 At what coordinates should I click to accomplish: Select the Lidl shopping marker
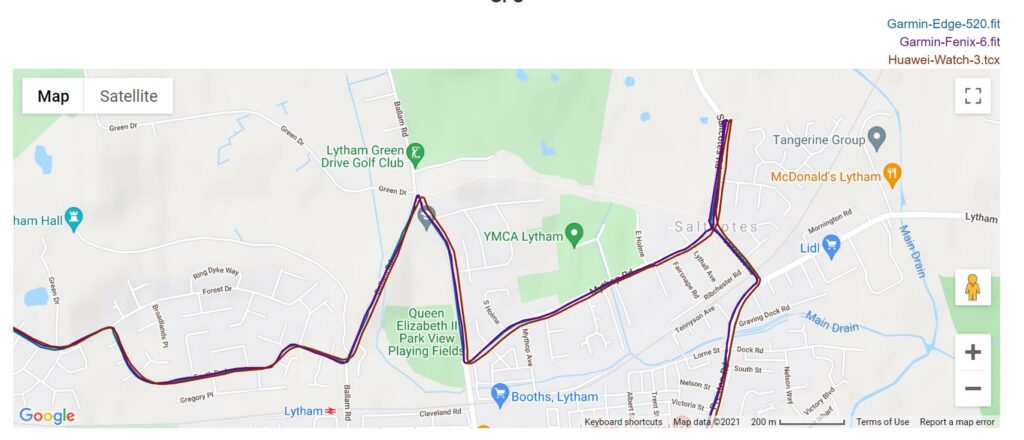coord(831,245)
